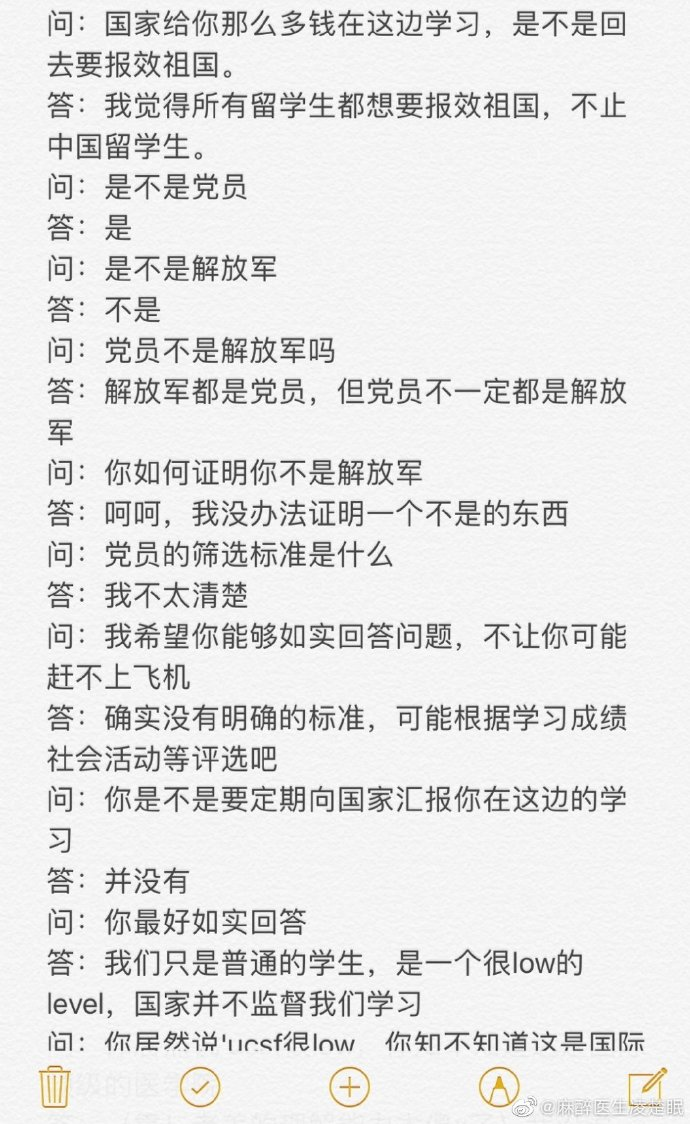
Task: Tap the plus icon to add an attachment
Action: coord(349,1087)
